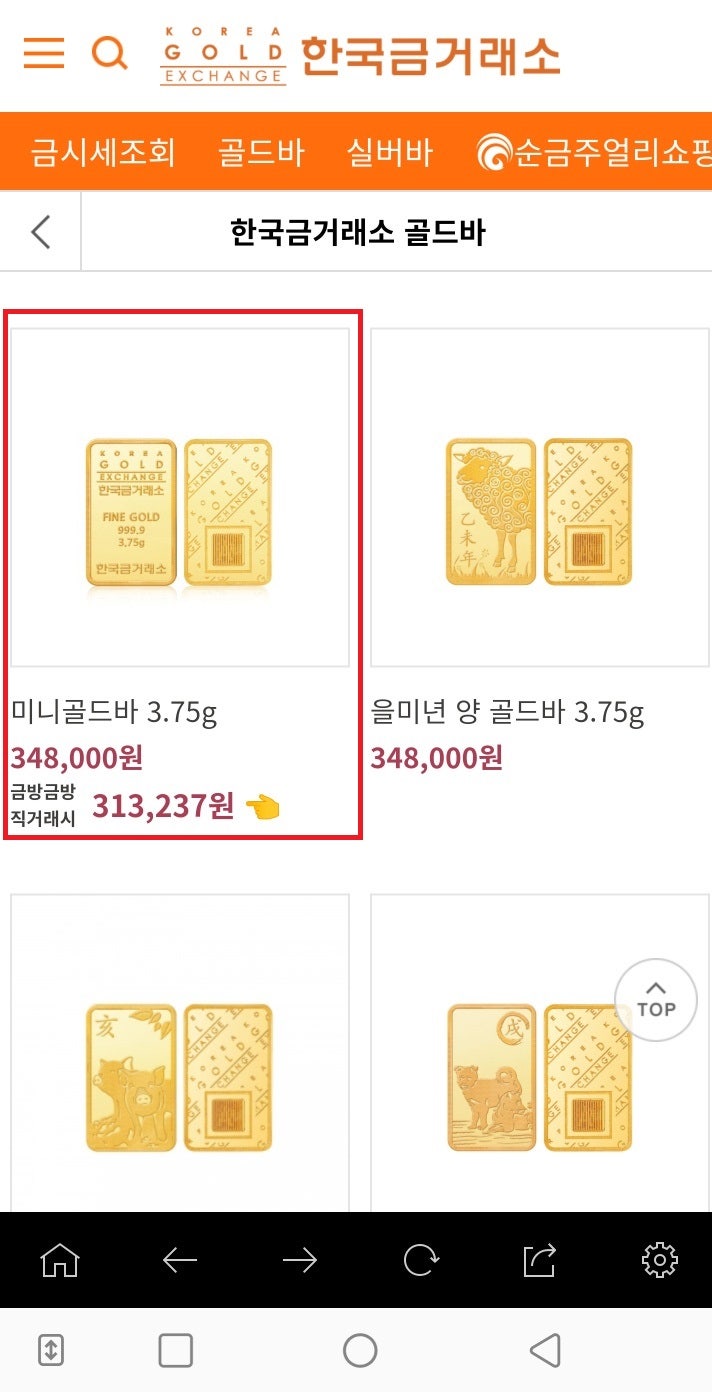Go to 한국금거래소 home via the logo

360,56
